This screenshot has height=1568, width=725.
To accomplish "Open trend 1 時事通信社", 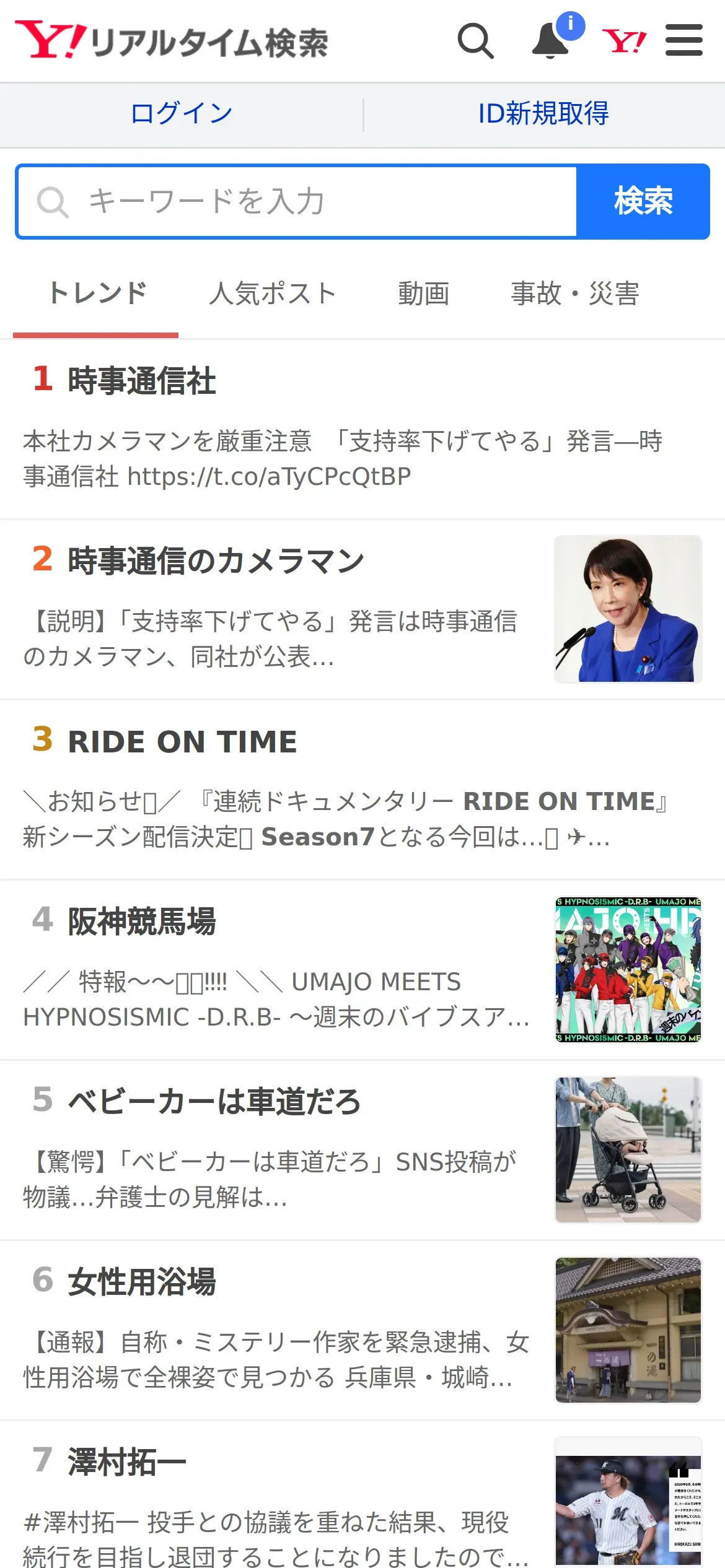I will [x=142, y=380].
